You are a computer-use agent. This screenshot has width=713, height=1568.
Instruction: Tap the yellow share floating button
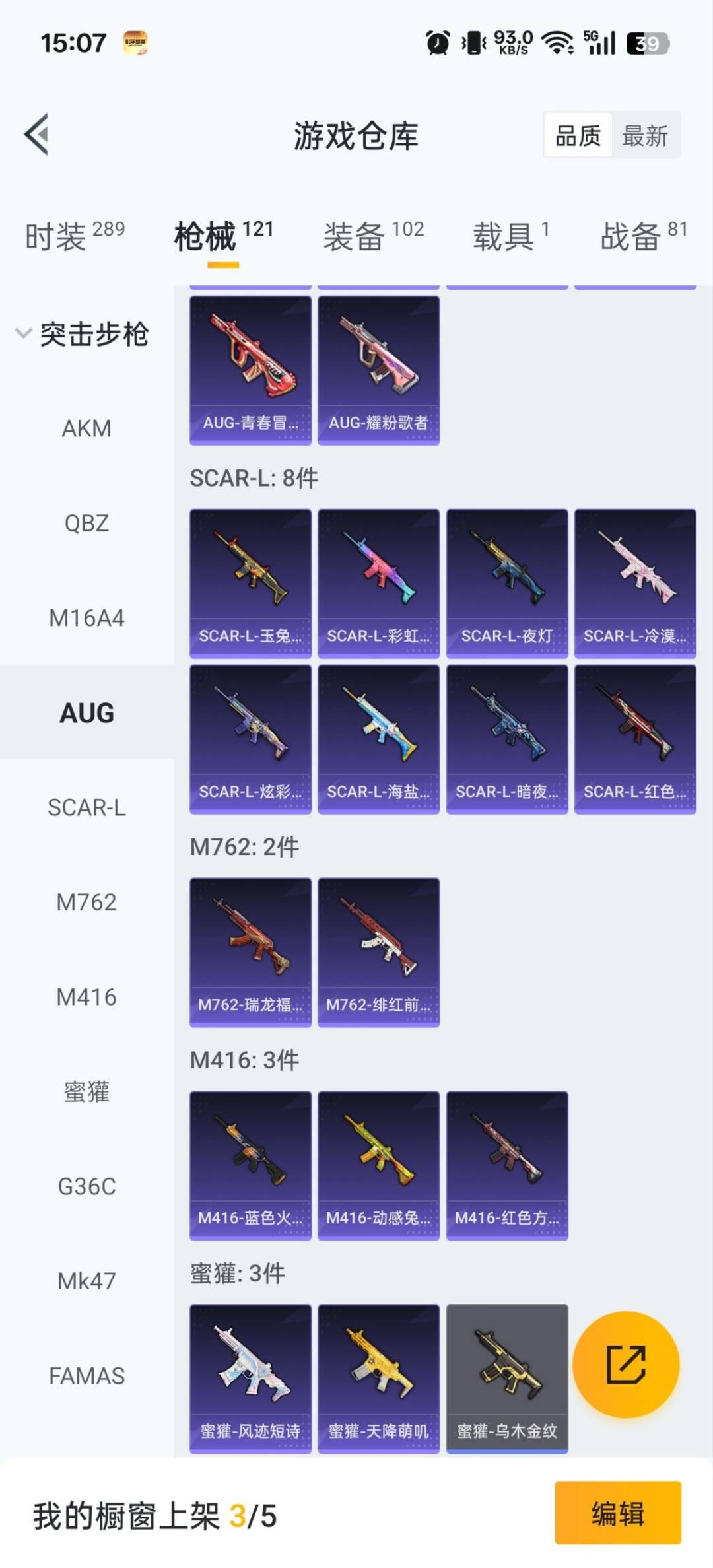coord(625,1365)
